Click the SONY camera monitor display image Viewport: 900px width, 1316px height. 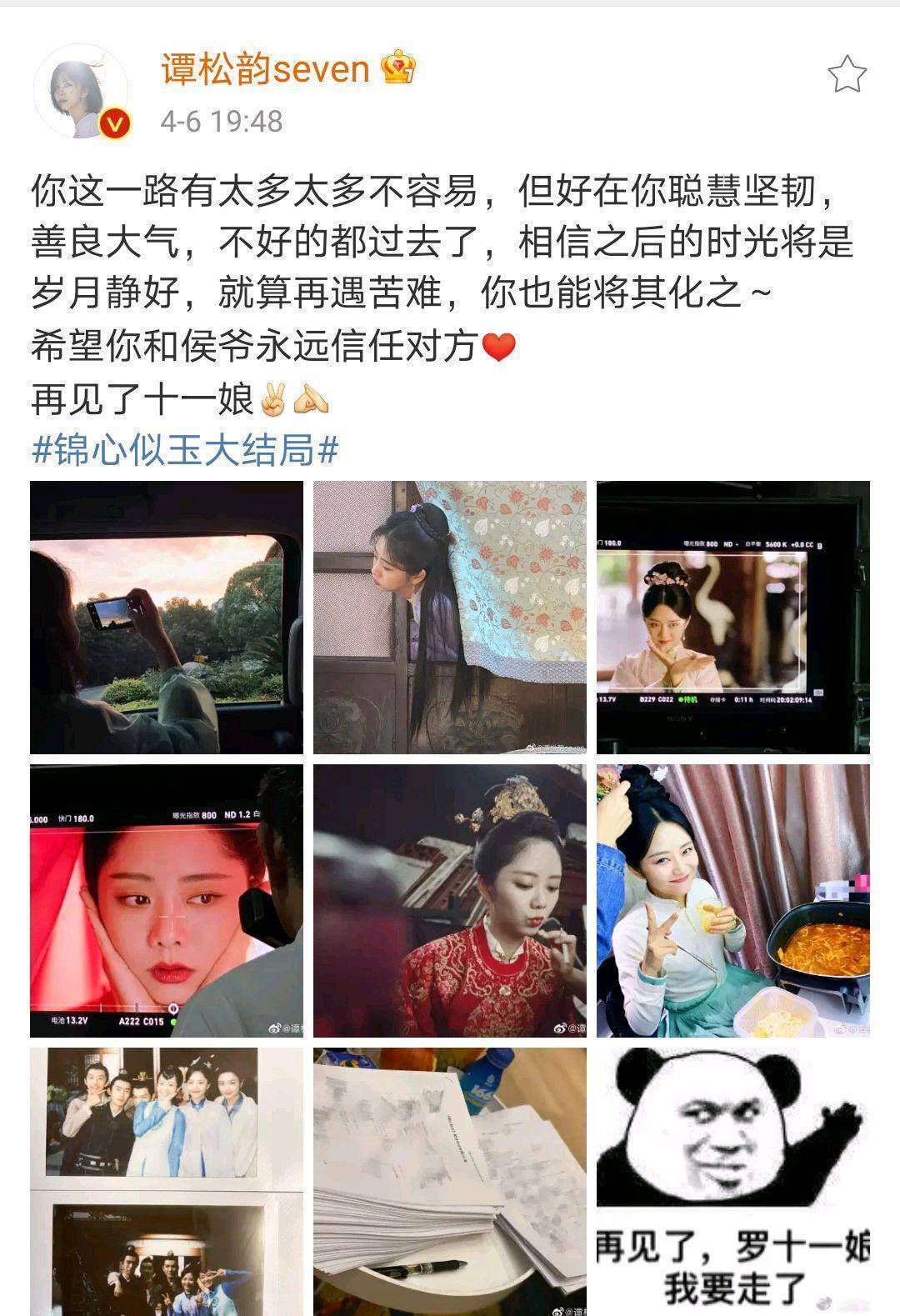coord(733,613)
